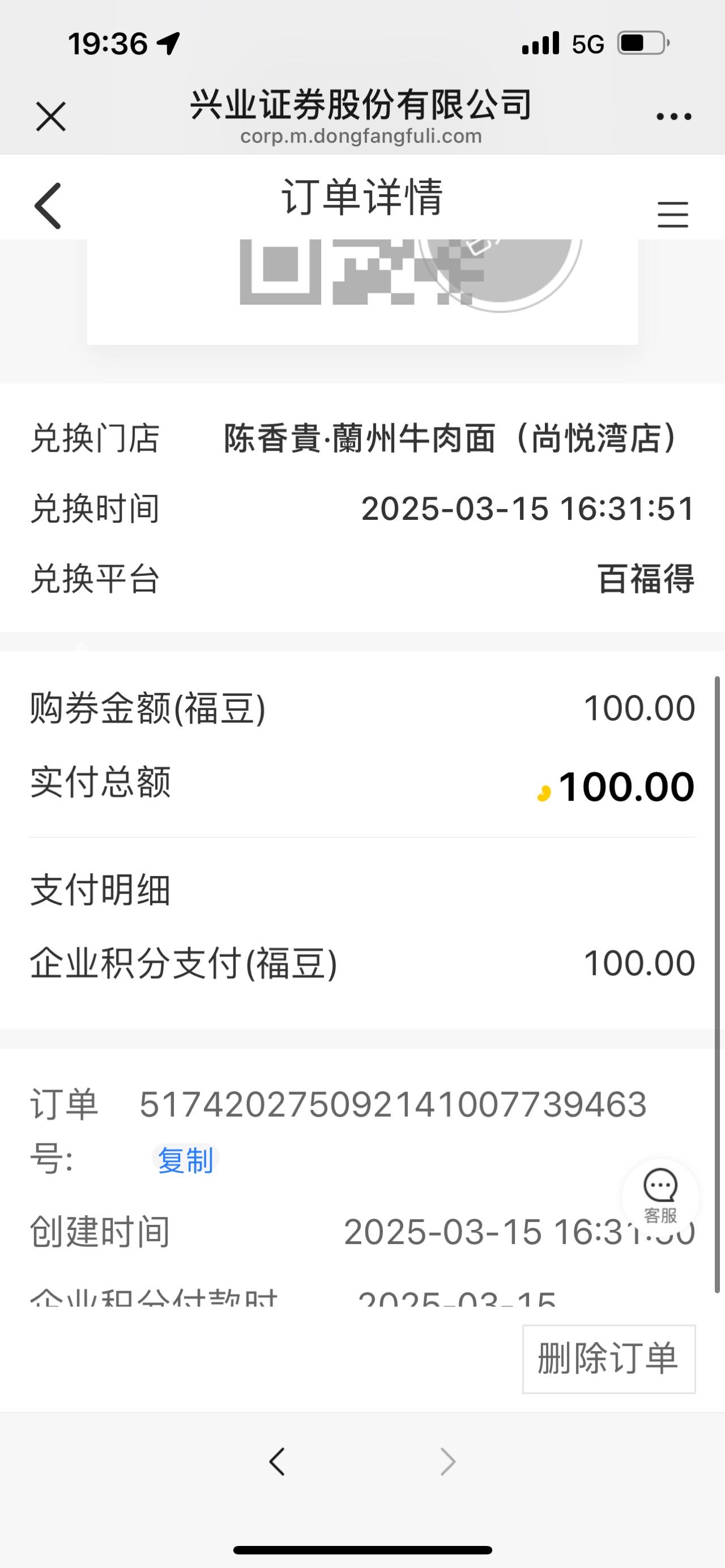Open the three-dot overflow menu
The width and height of the screenshot is (725, 1568).
pos(673,116)
